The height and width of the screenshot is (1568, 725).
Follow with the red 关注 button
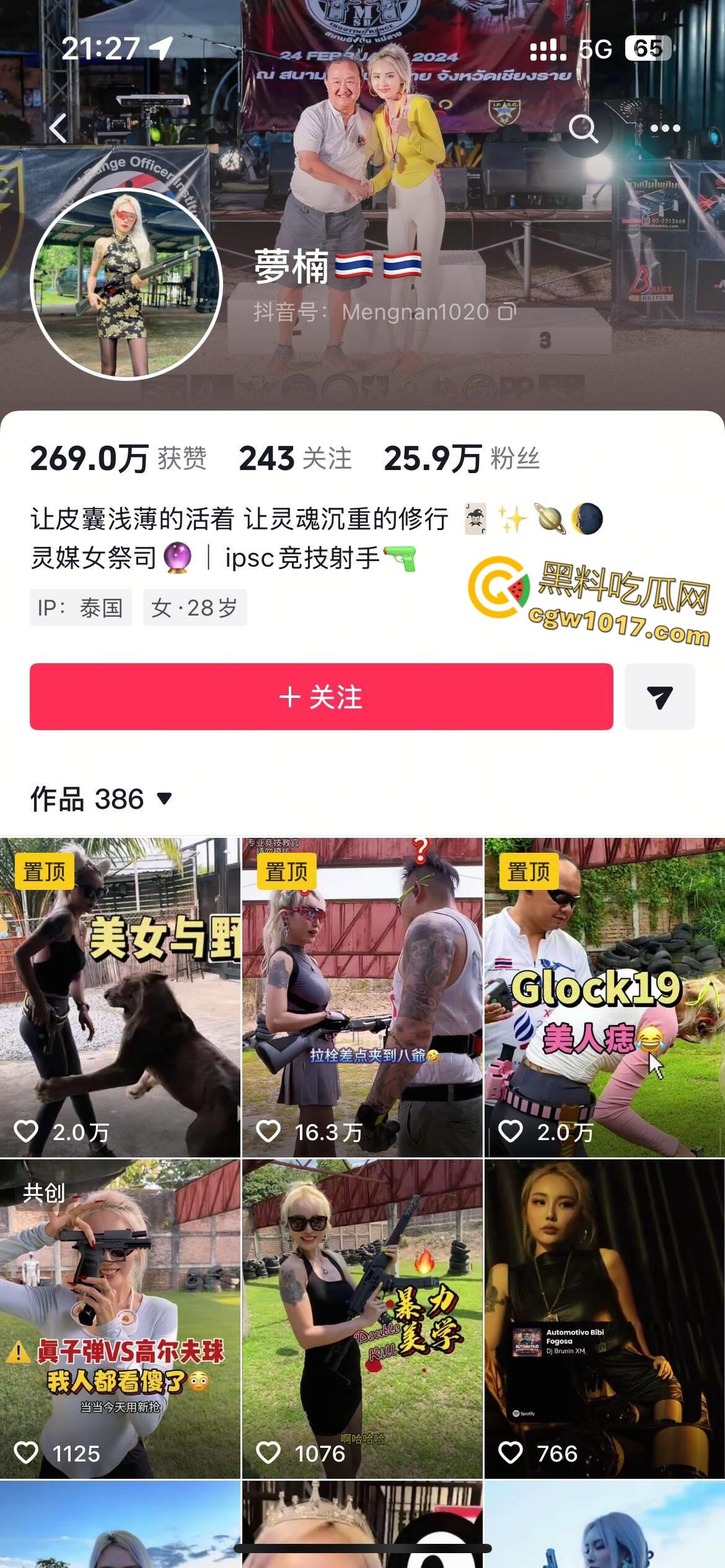tap(321, 697)
